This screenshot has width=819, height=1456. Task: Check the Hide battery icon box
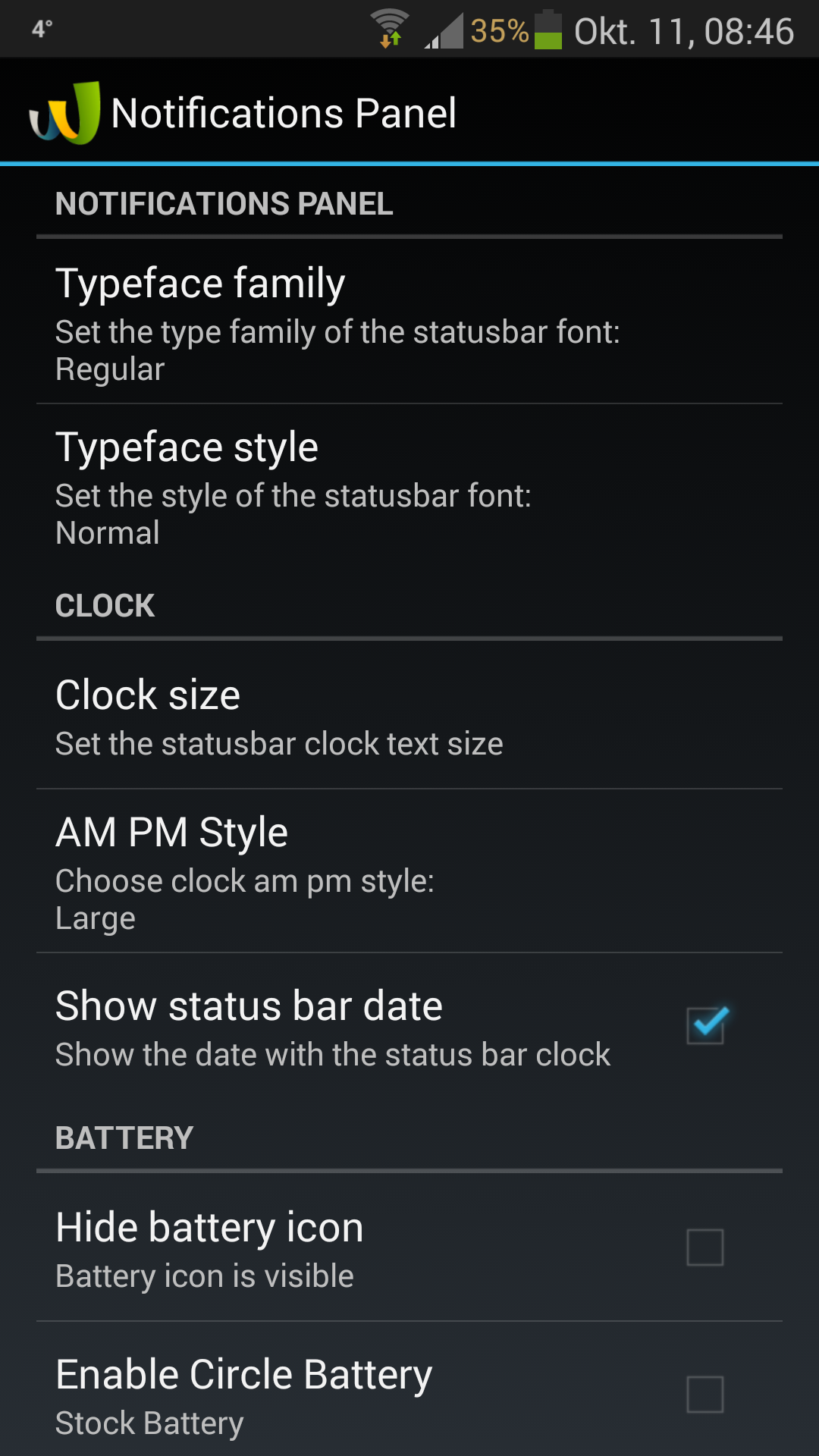point(705,1247)
